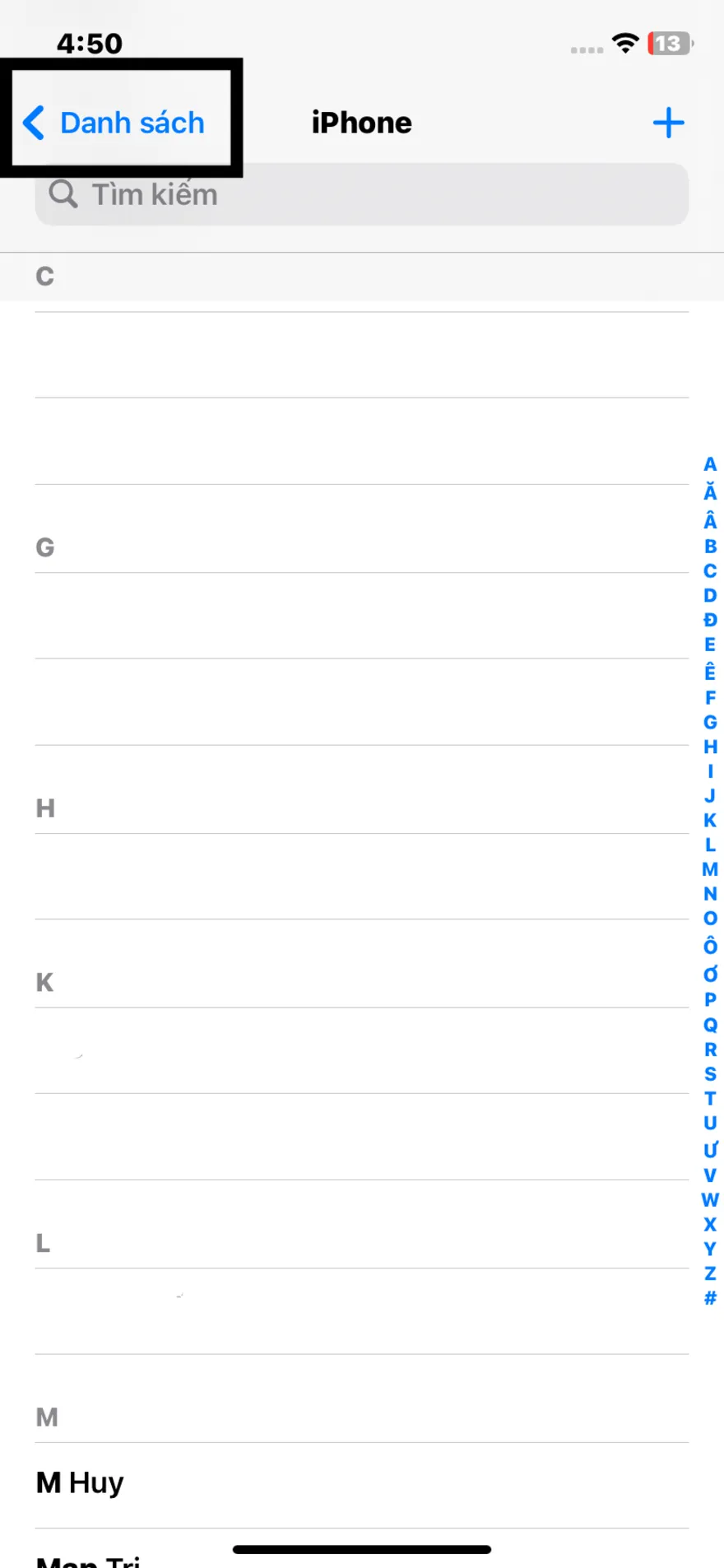Screen dimensions: 724x1568
Task: Select letter M in the alphabet index
Action: click(708, 867)
